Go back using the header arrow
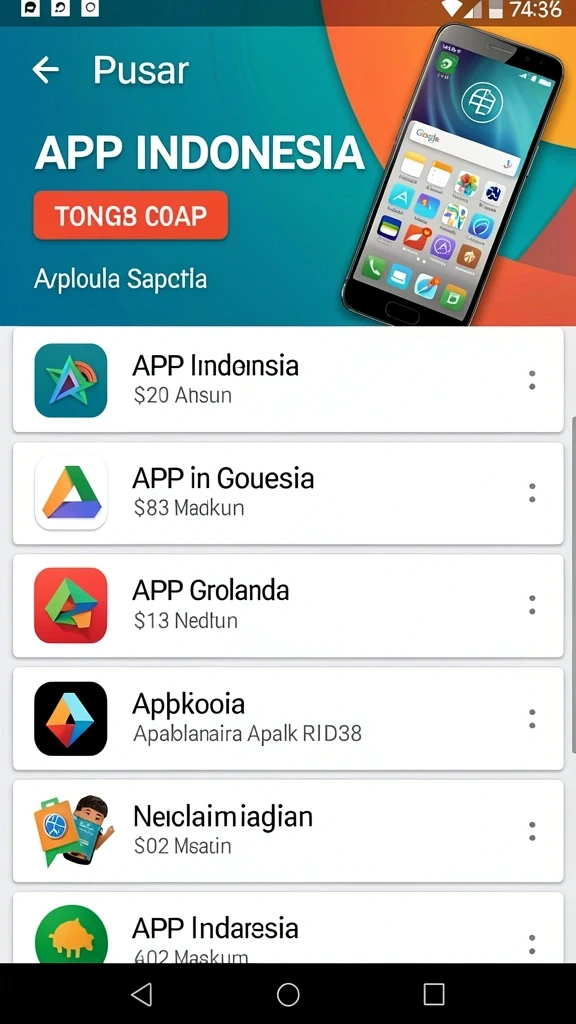The width and height of the screenshot is (576, 1024). pyautogui.click(x=46, y=70)
